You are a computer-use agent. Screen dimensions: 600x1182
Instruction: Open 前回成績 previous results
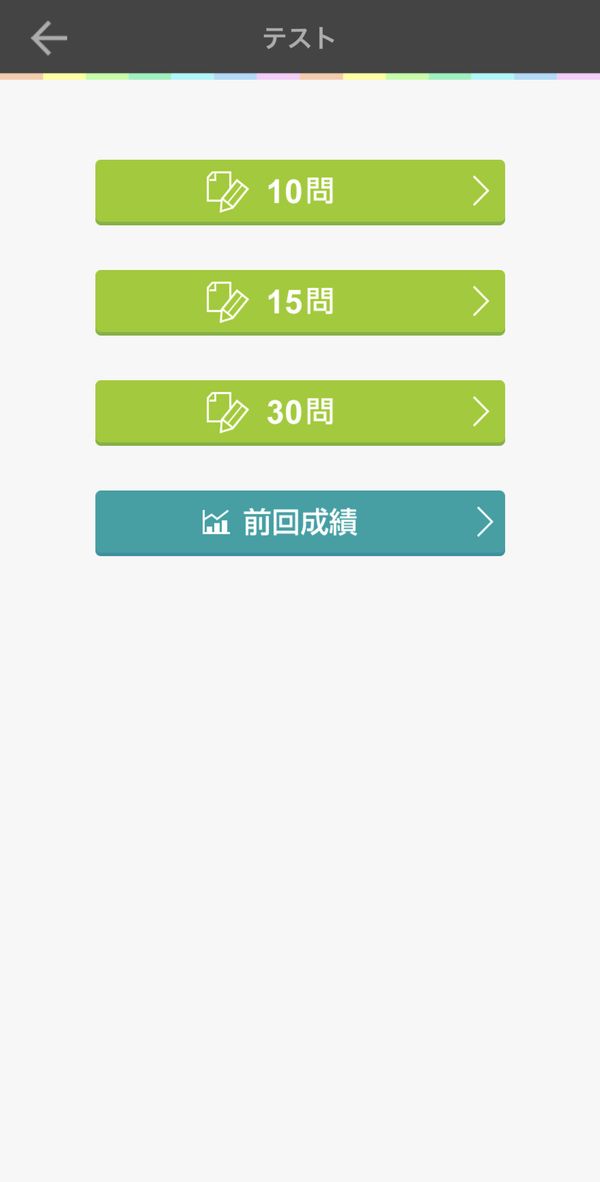[300, 523]
